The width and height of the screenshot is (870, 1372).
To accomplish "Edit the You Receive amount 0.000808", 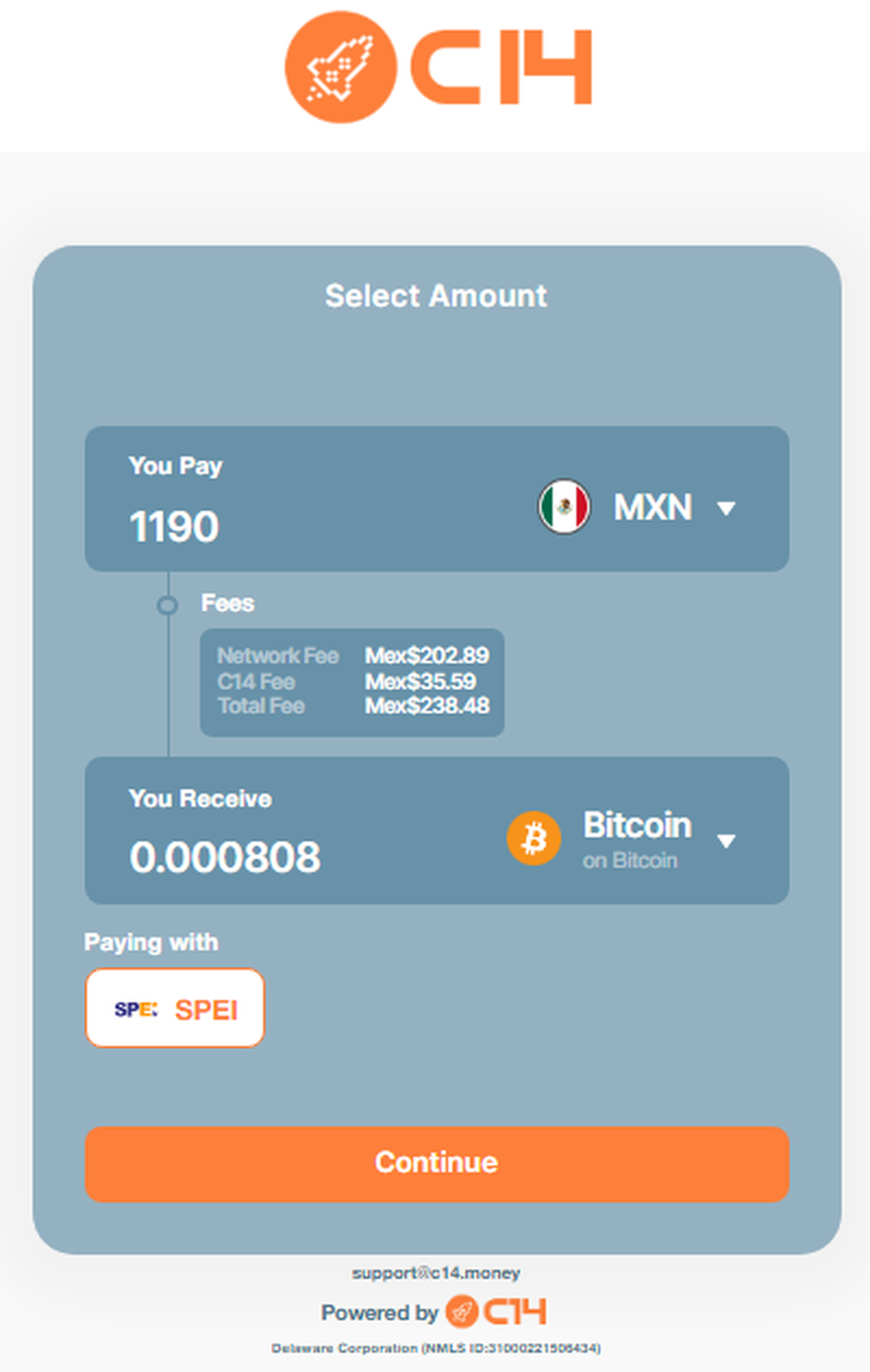I will 224,857.
